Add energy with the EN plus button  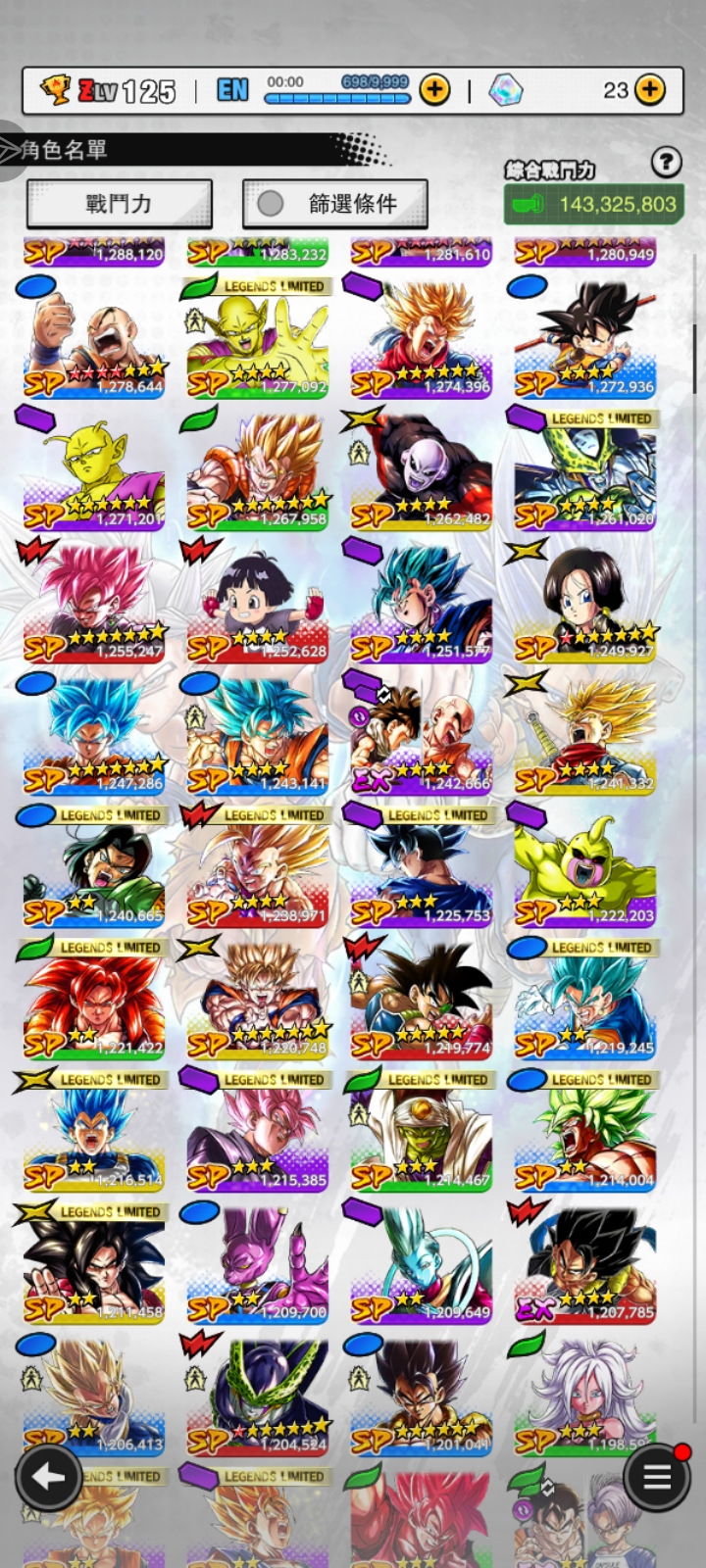point(434,91)
